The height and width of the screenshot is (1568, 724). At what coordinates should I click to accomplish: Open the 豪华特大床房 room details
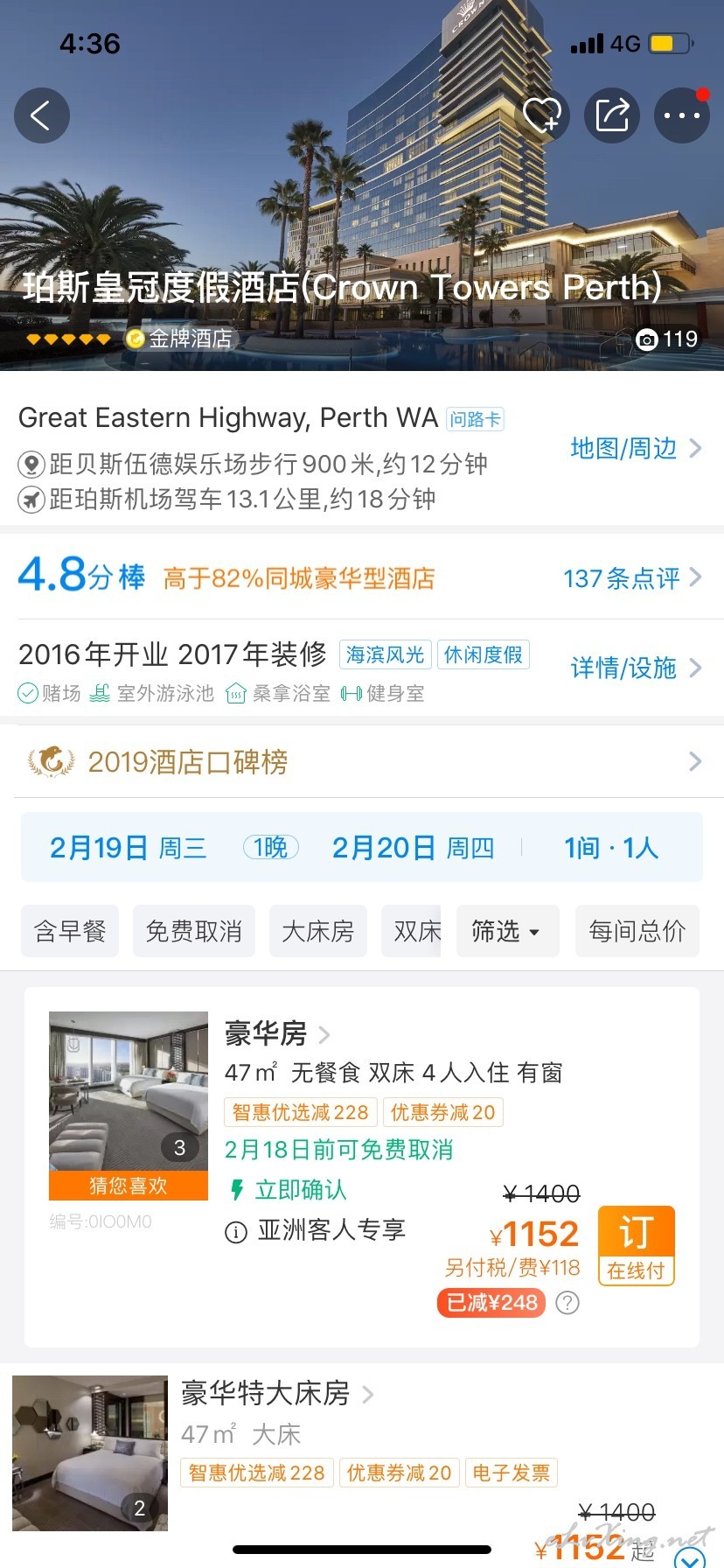[276, 1393]
